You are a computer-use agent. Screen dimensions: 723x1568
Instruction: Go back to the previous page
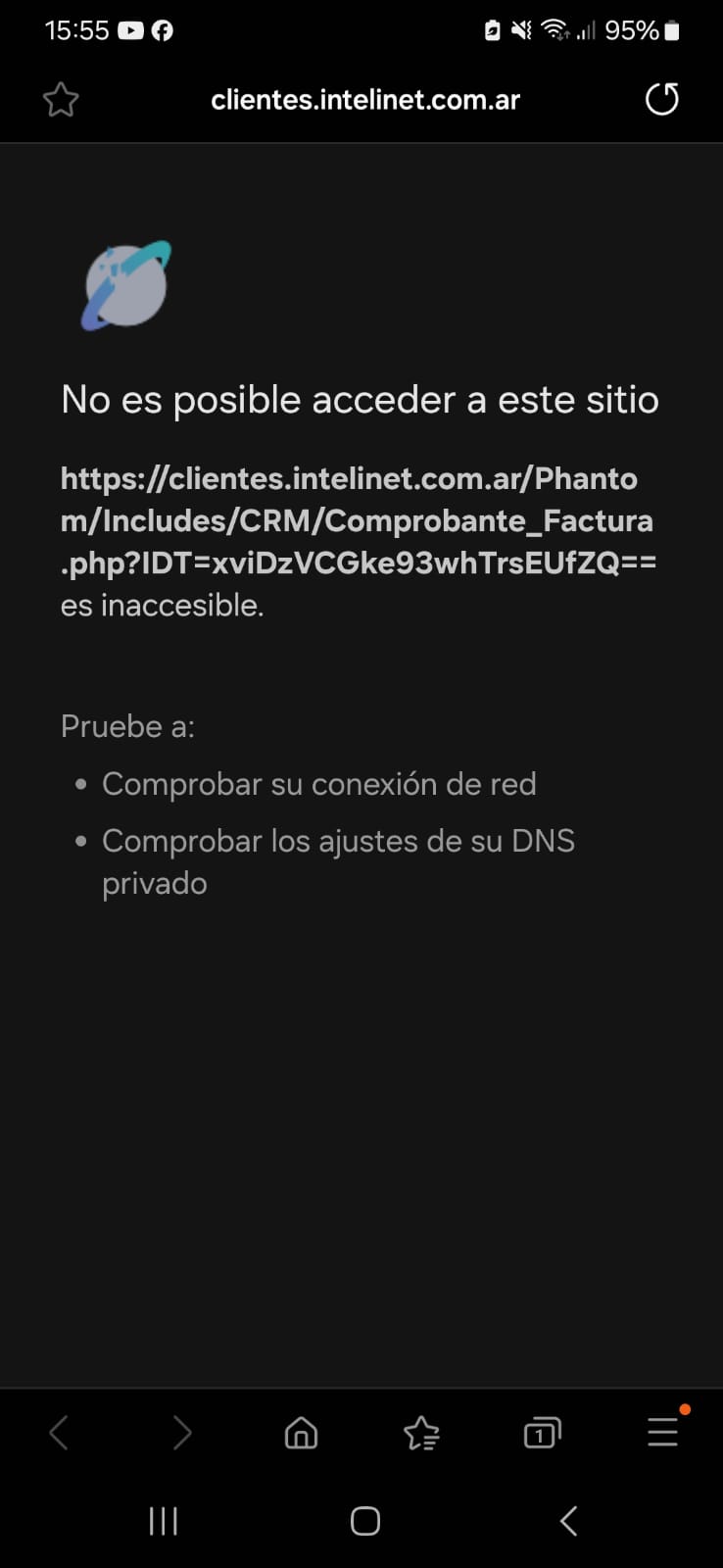coord(59,1433)
